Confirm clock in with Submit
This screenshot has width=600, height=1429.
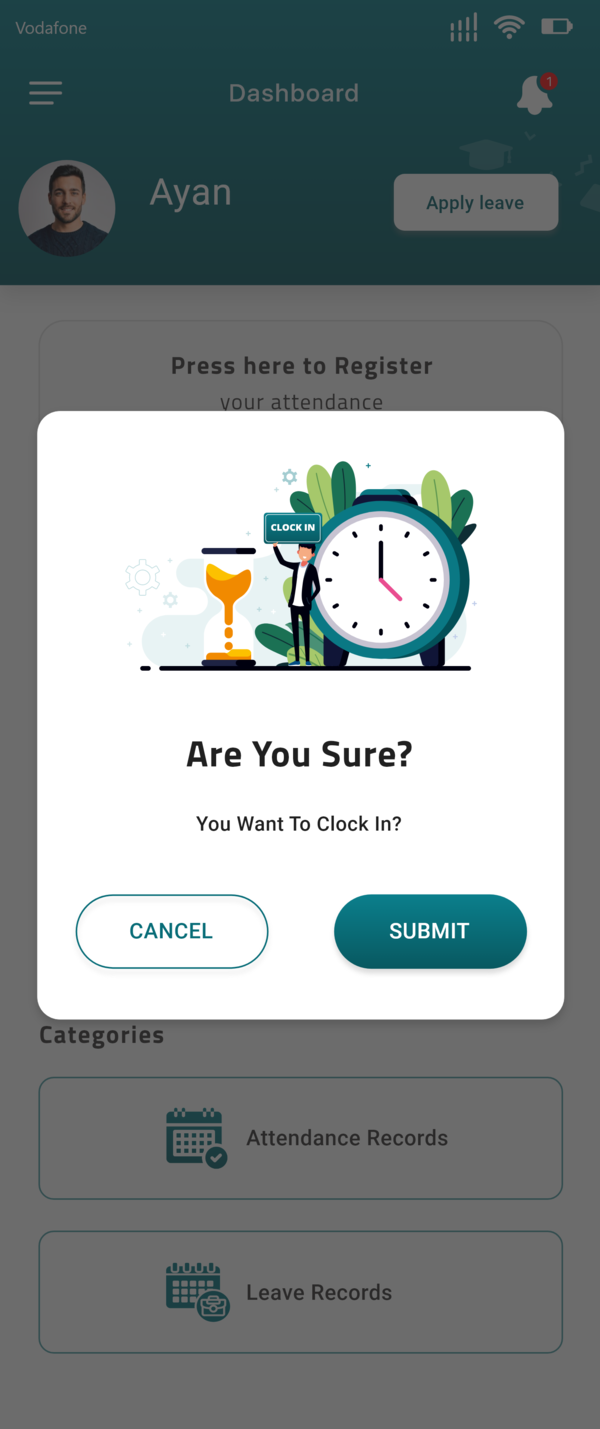(430, 931)
